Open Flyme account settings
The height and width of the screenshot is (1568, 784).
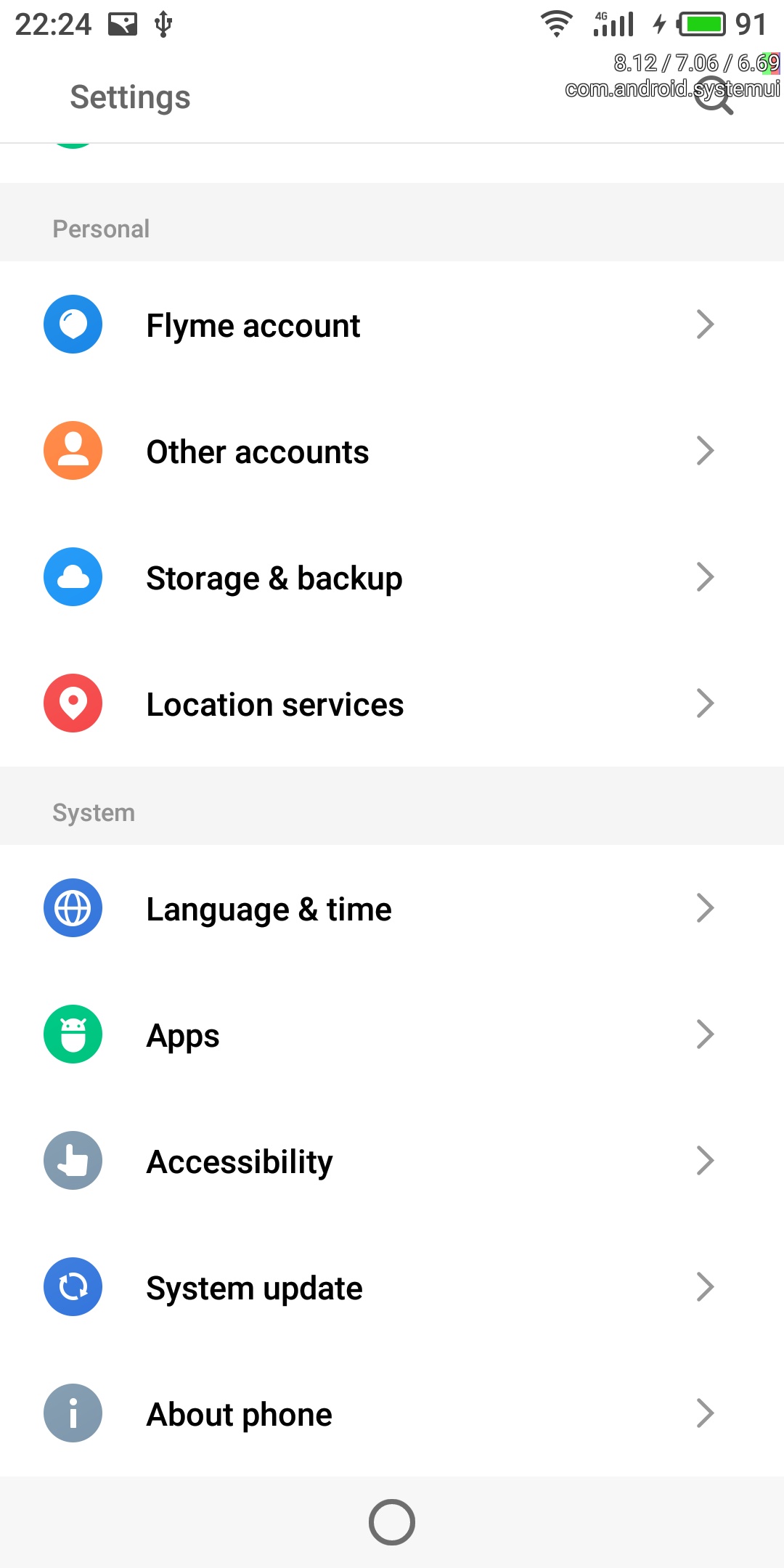click(x=392, y=324)
